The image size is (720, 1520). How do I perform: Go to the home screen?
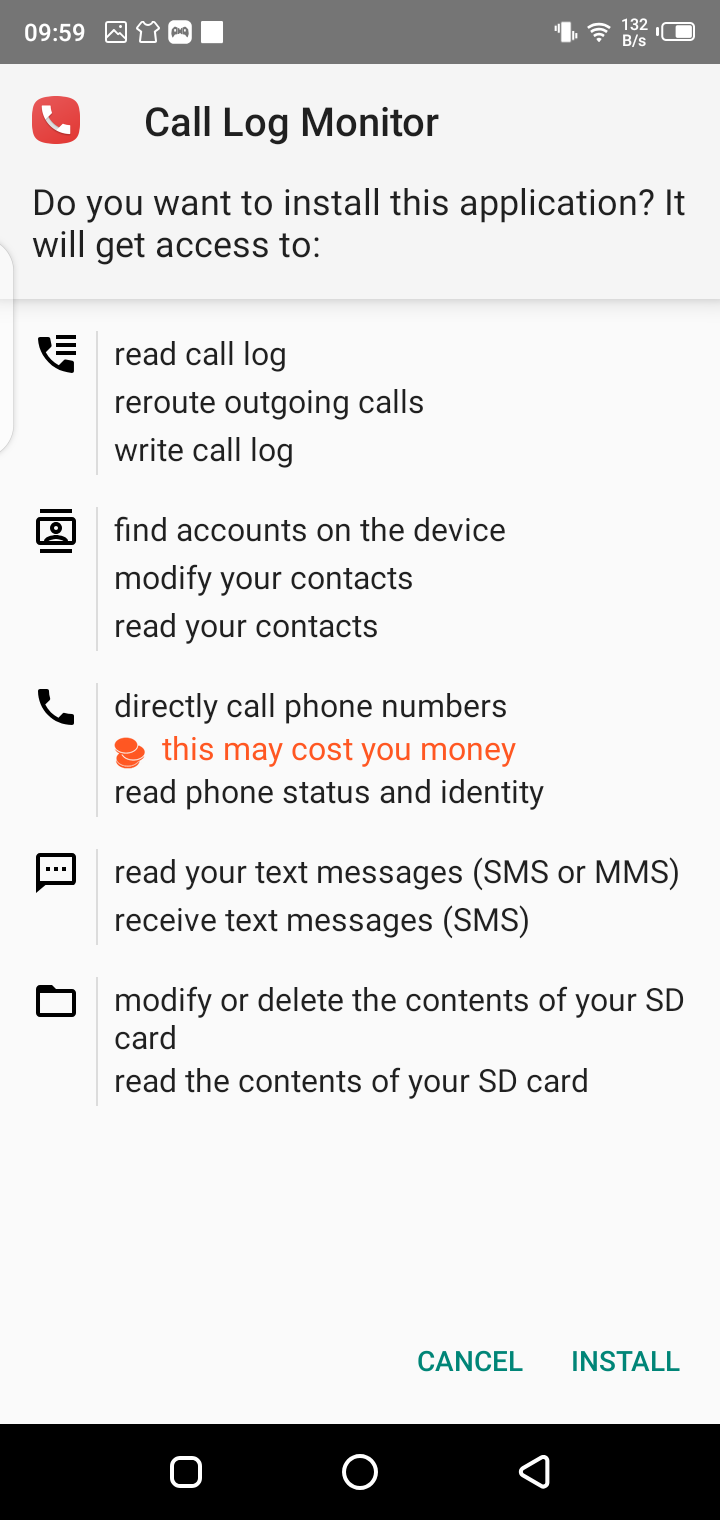pyautogui.click(x=360, y=1471)
